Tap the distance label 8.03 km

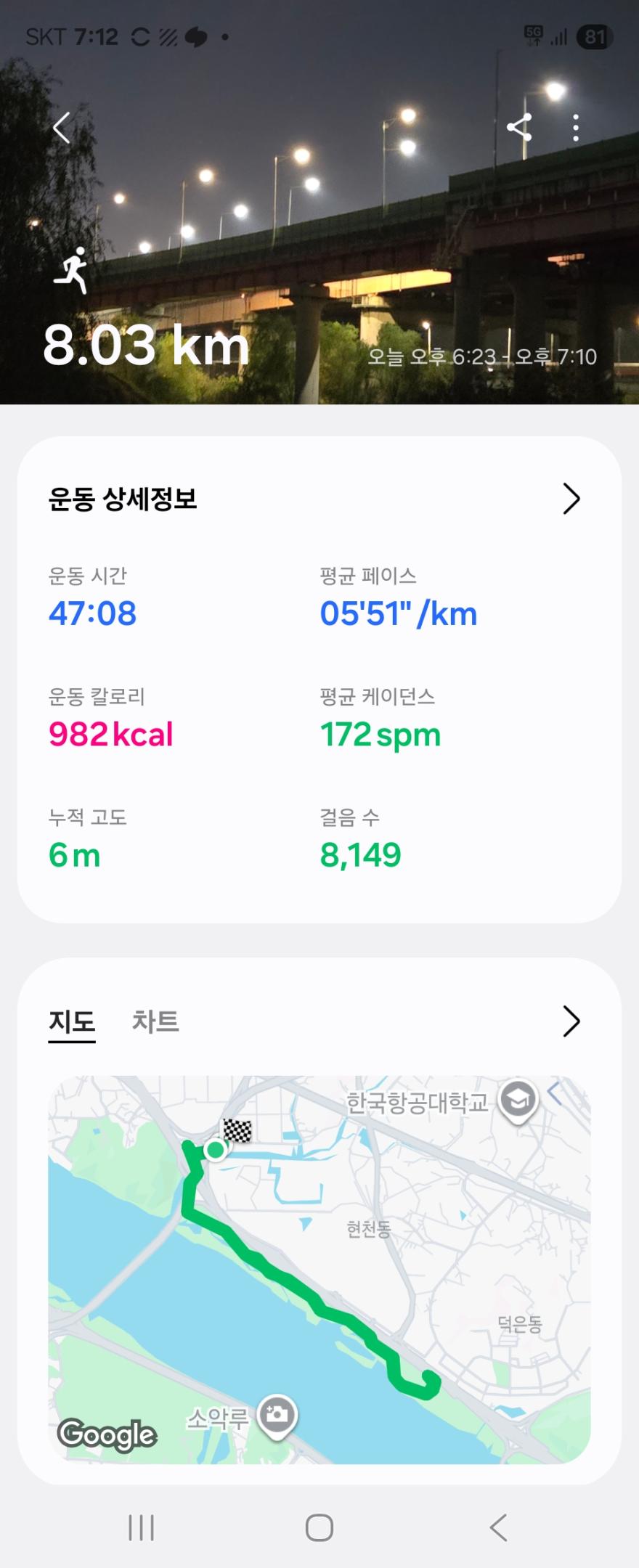(x=145, y=346)
